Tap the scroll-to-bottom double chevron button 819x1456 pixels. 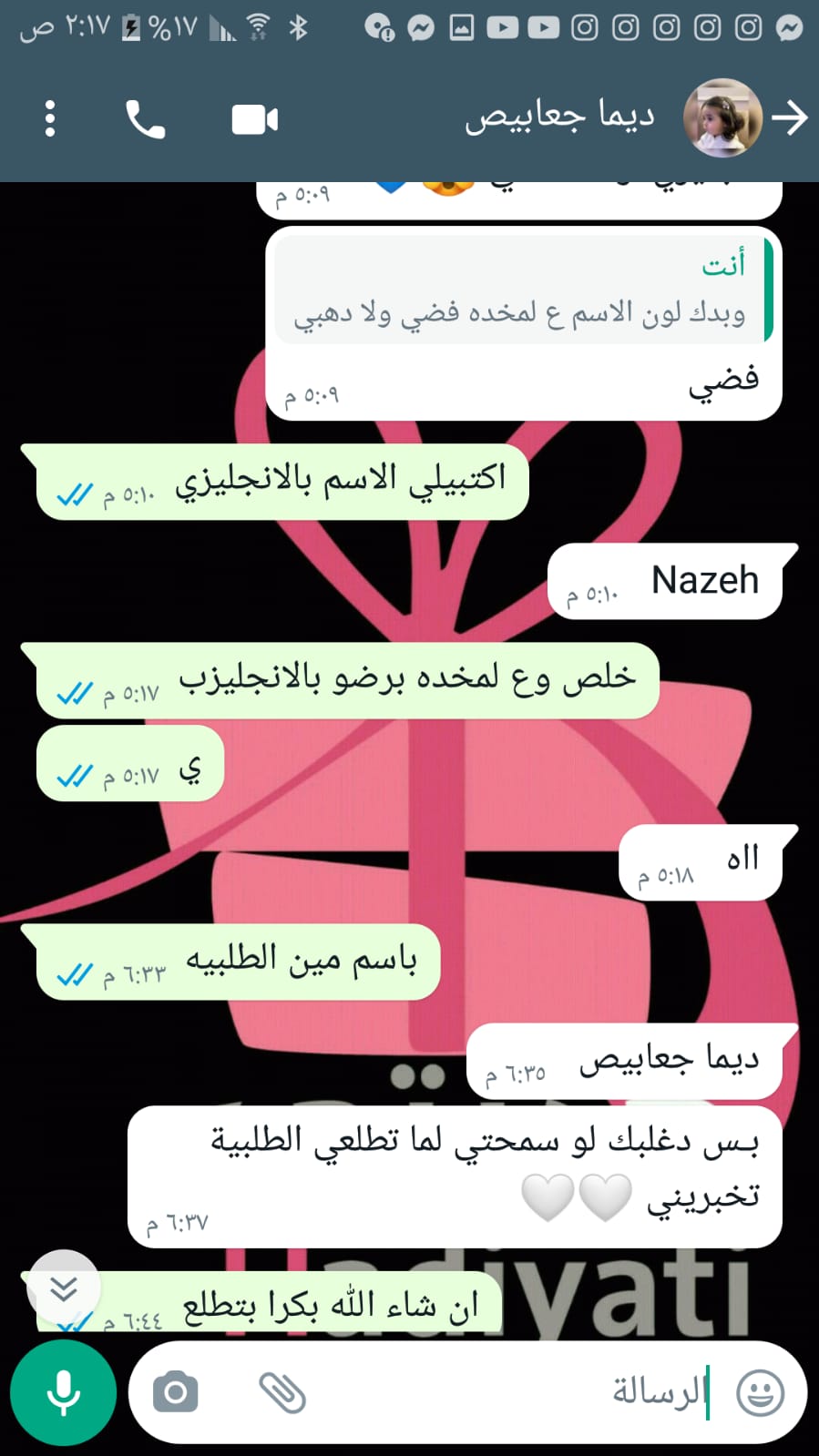[64, 1288]
